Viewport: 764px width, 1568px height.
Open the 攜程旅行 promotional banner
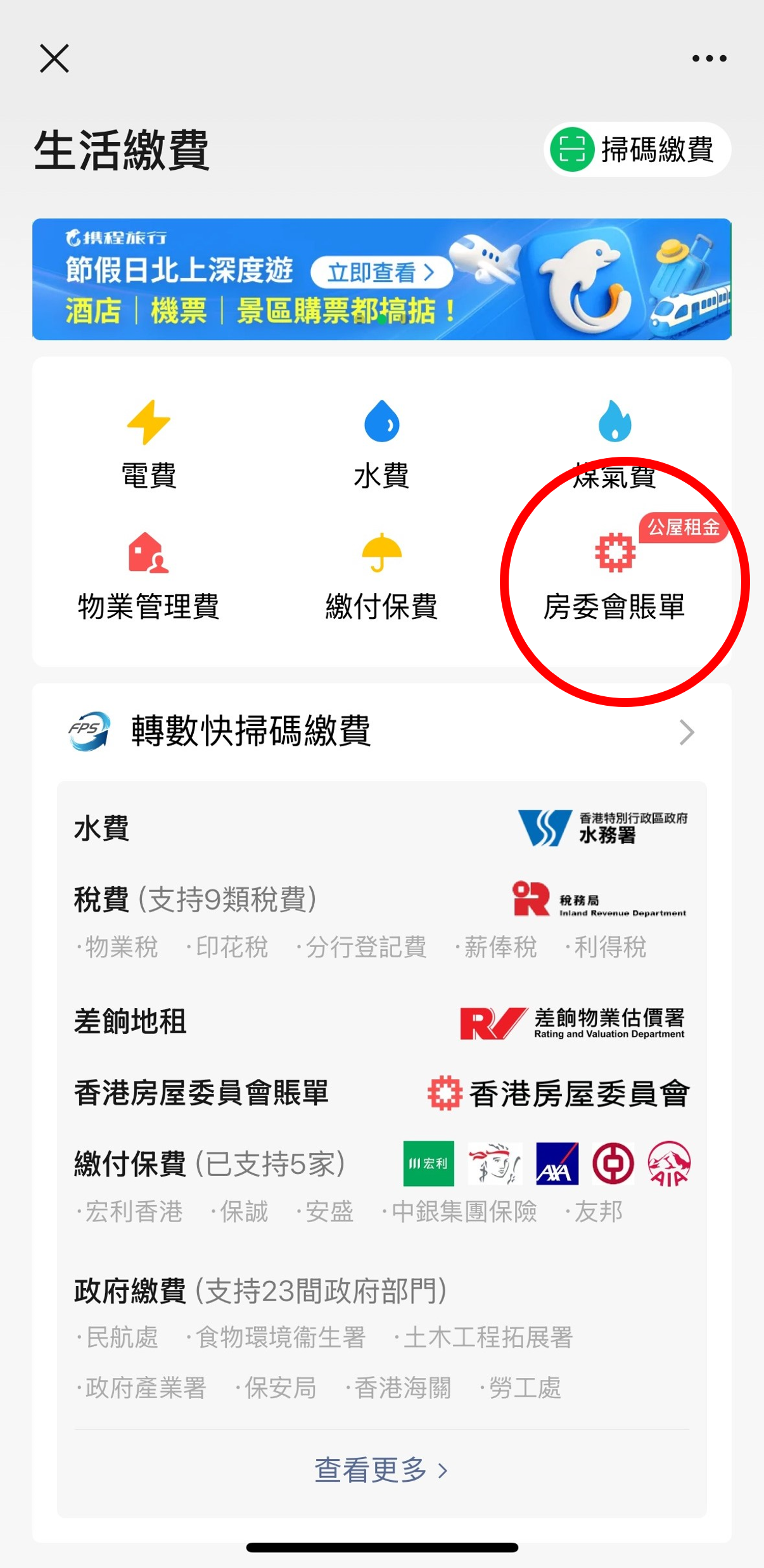[381, 279]
